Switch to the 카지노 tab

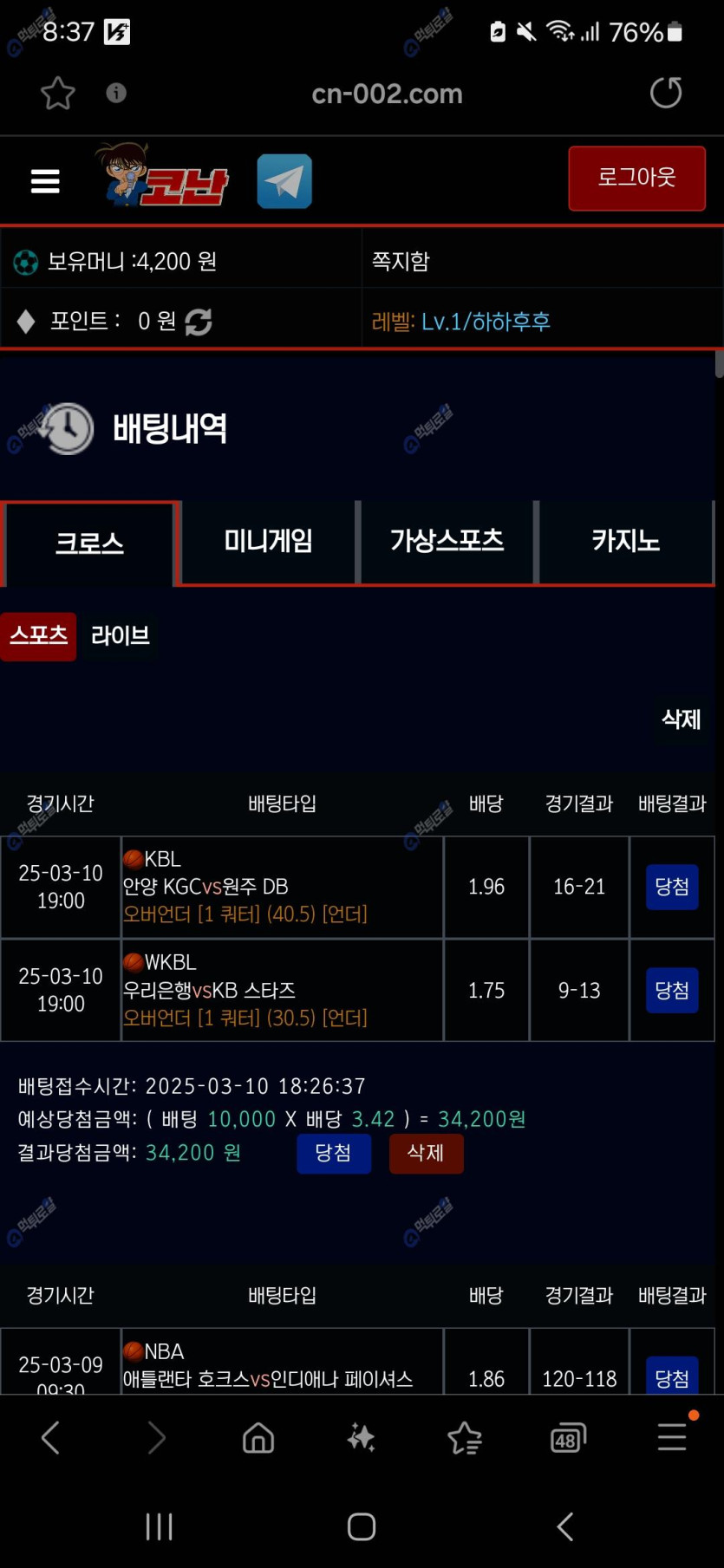pyautogui.click(x=625, y=542)
